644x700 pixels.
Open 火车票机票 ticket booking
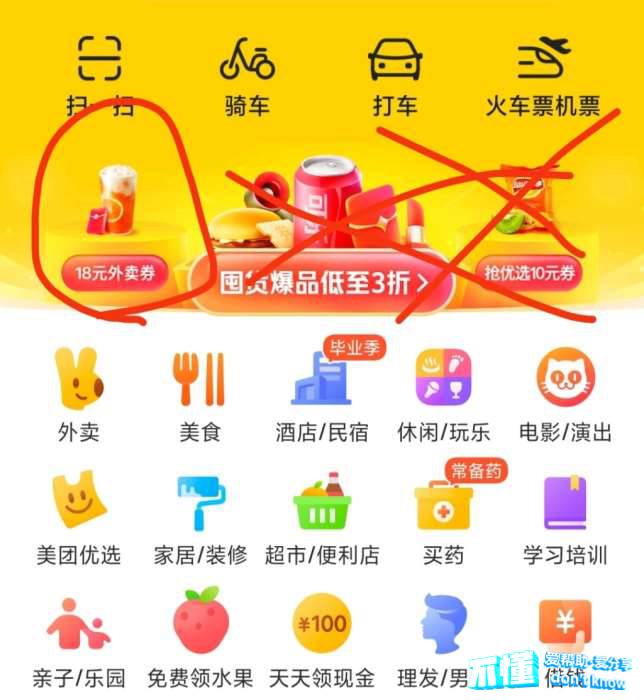click(542, 75)
